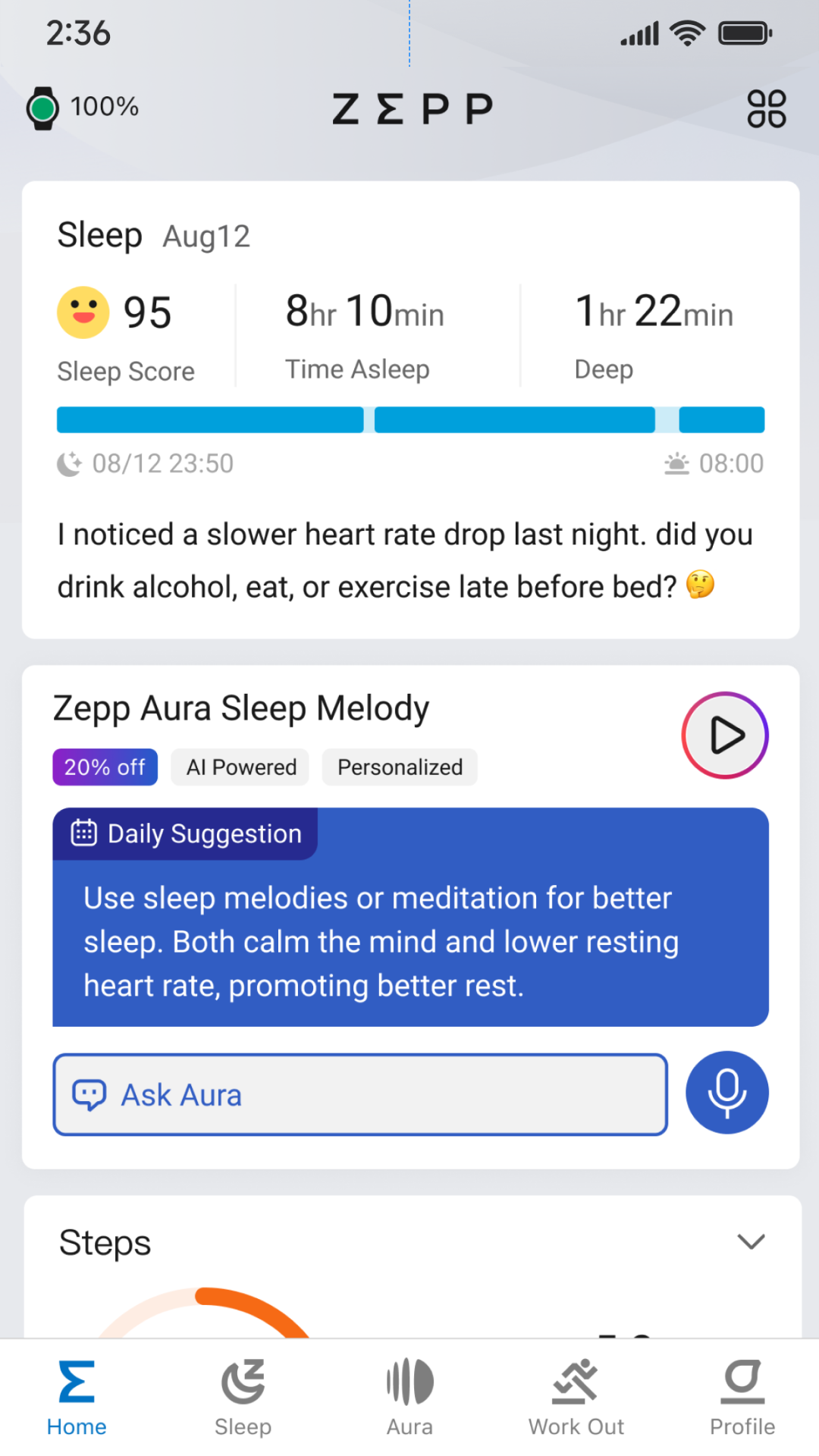Screen dimensions: 819x1456
Task: Expand the sleep stages bar details
Action: click(409, 419)
